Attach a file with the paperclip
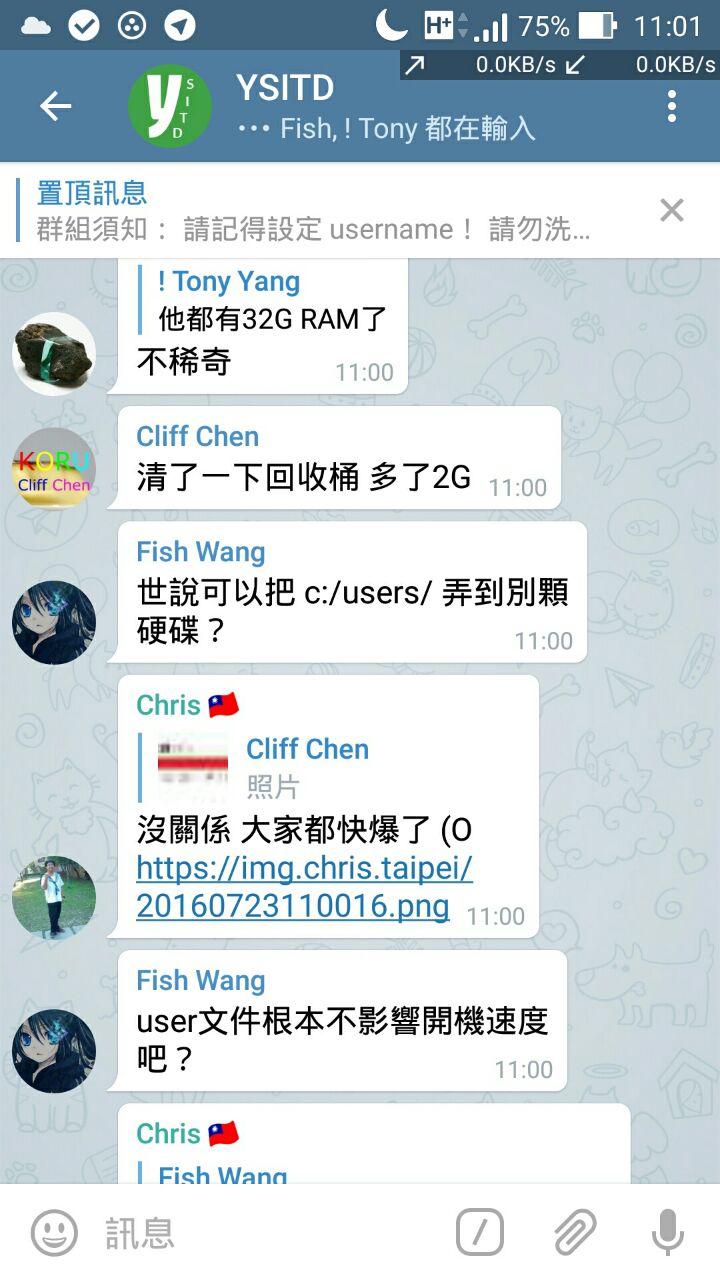This screenshot has height=1280, width=720. pyautogui.click(x=575, y=1232)
